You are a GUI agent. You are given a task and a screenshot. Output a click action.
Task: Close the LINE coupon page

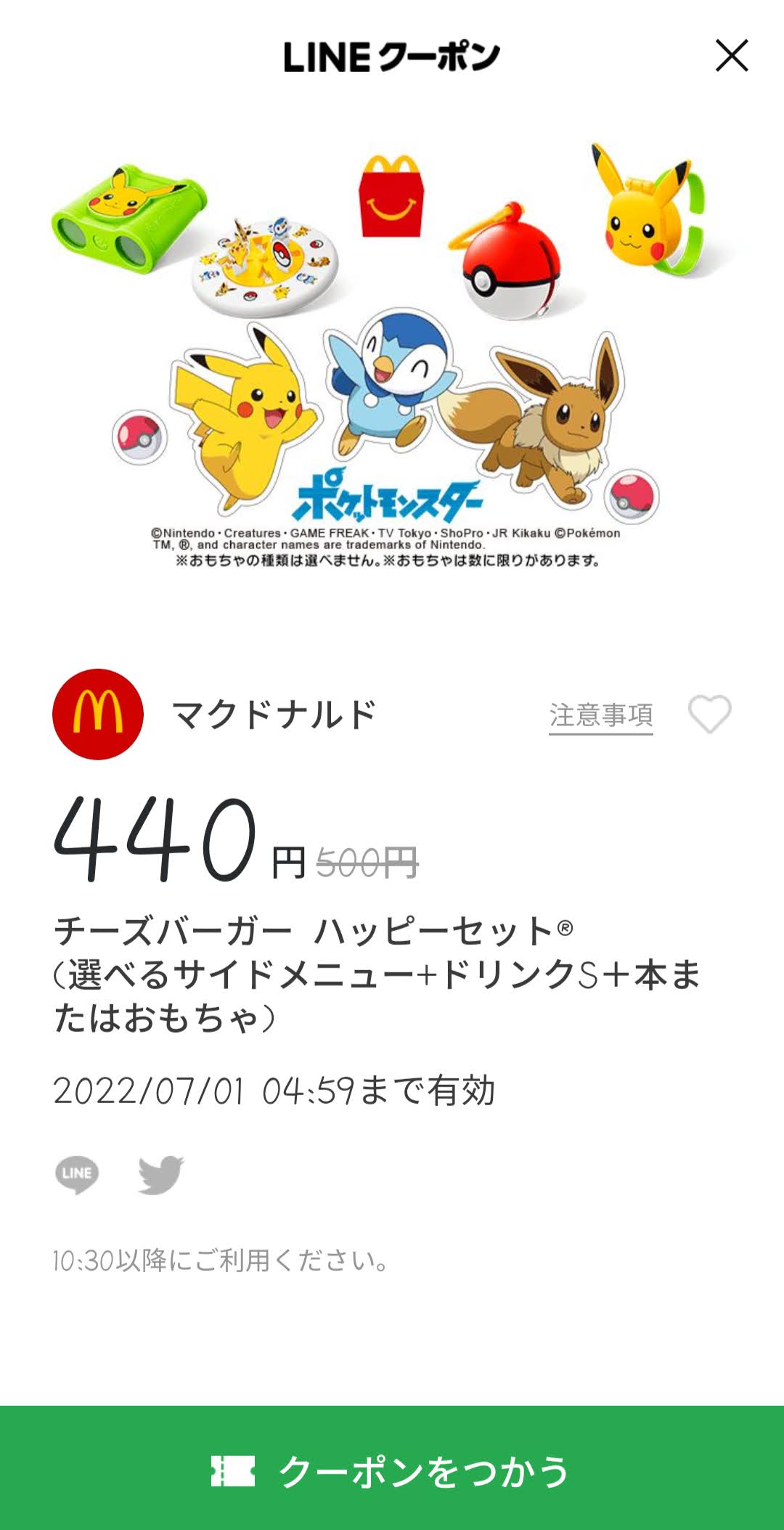click(x=731, y=56)
